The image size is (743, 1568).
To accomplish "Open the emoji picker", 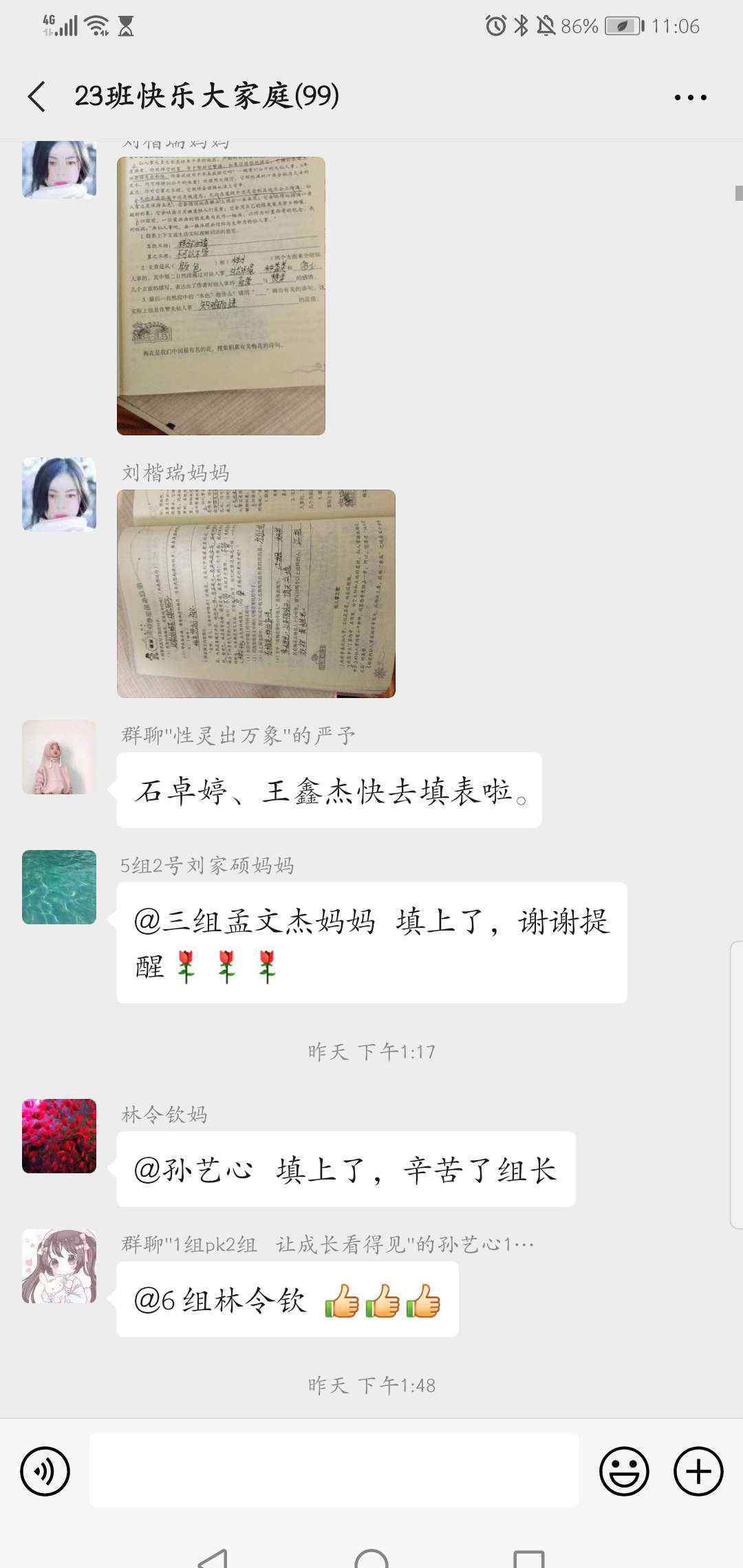I will coord(624,1471).
